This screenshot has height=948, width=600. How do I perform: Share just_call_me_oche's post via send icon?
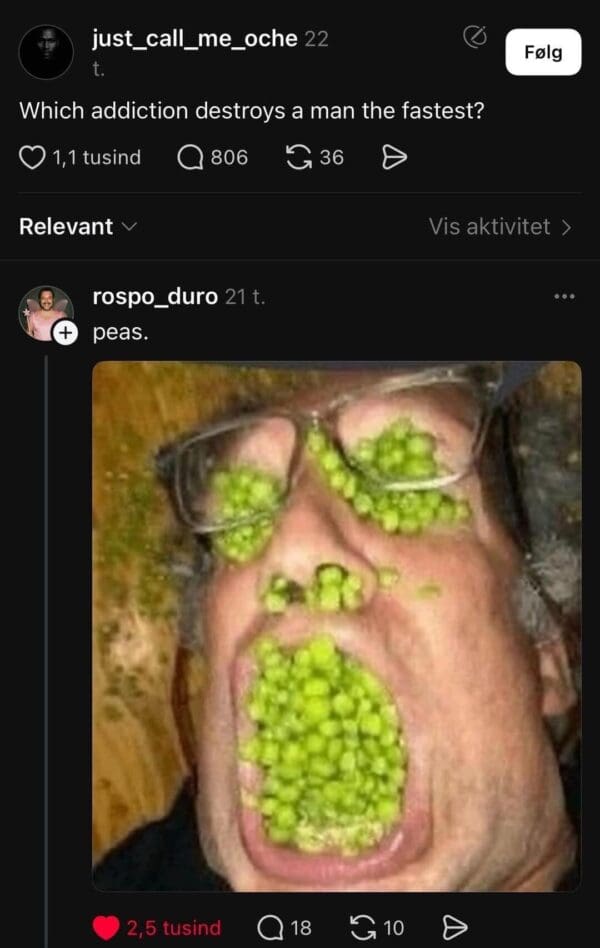[394, 157]
